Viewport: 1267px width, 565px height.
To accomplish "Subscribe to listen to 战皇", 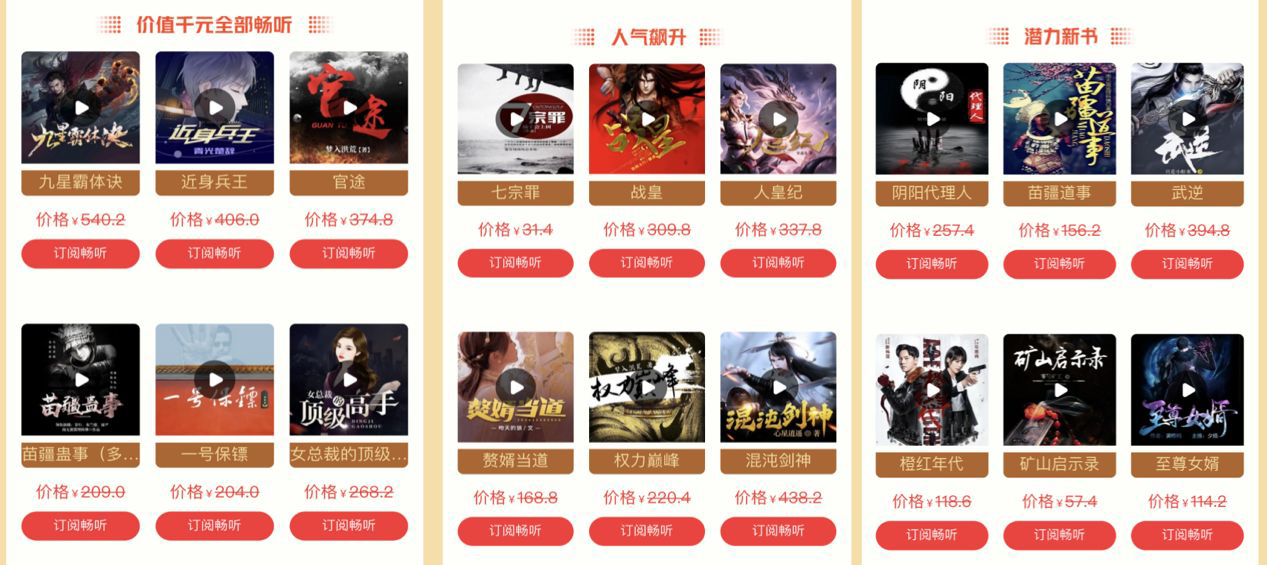I will [x=646, y=263].
